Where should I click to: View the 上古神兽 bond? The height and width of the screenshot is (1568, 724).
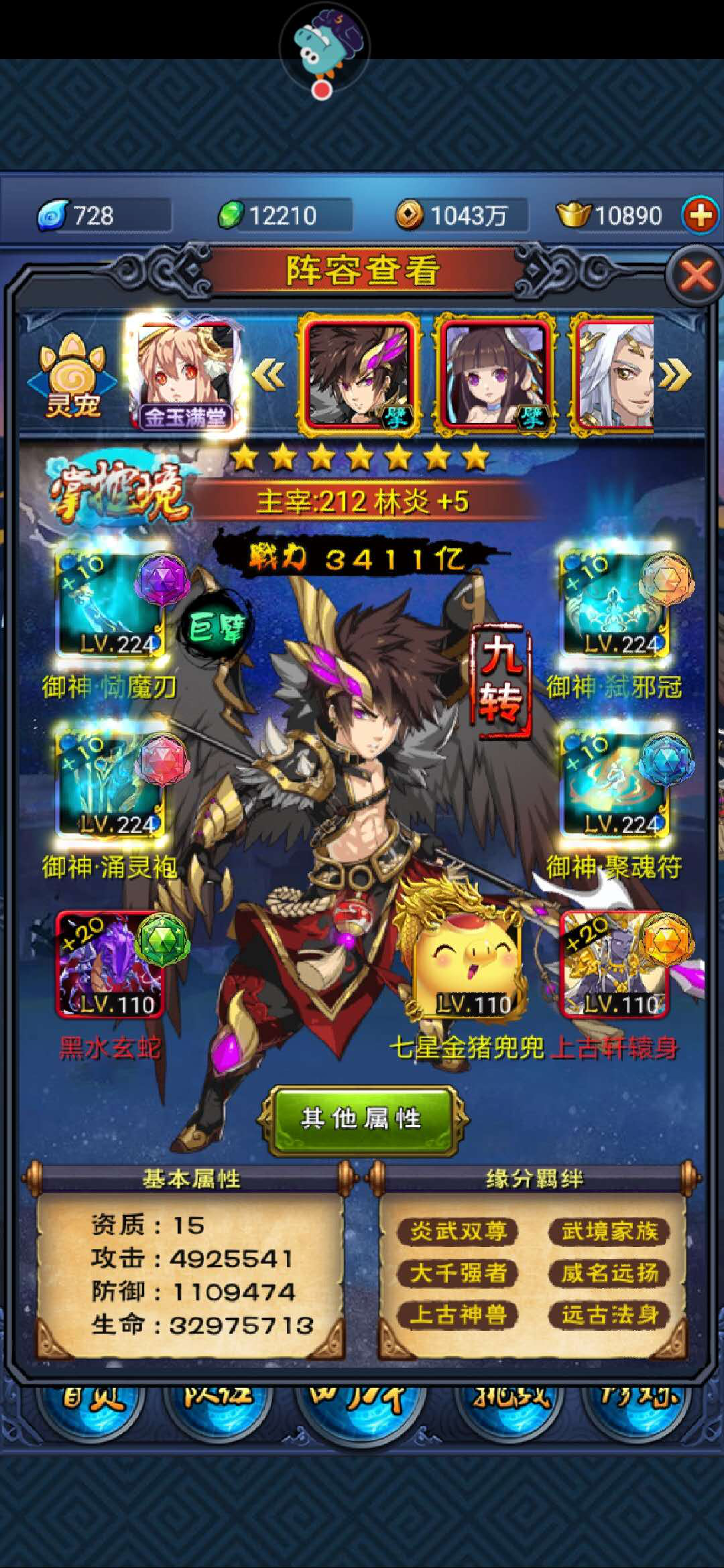coord(458,1315)
